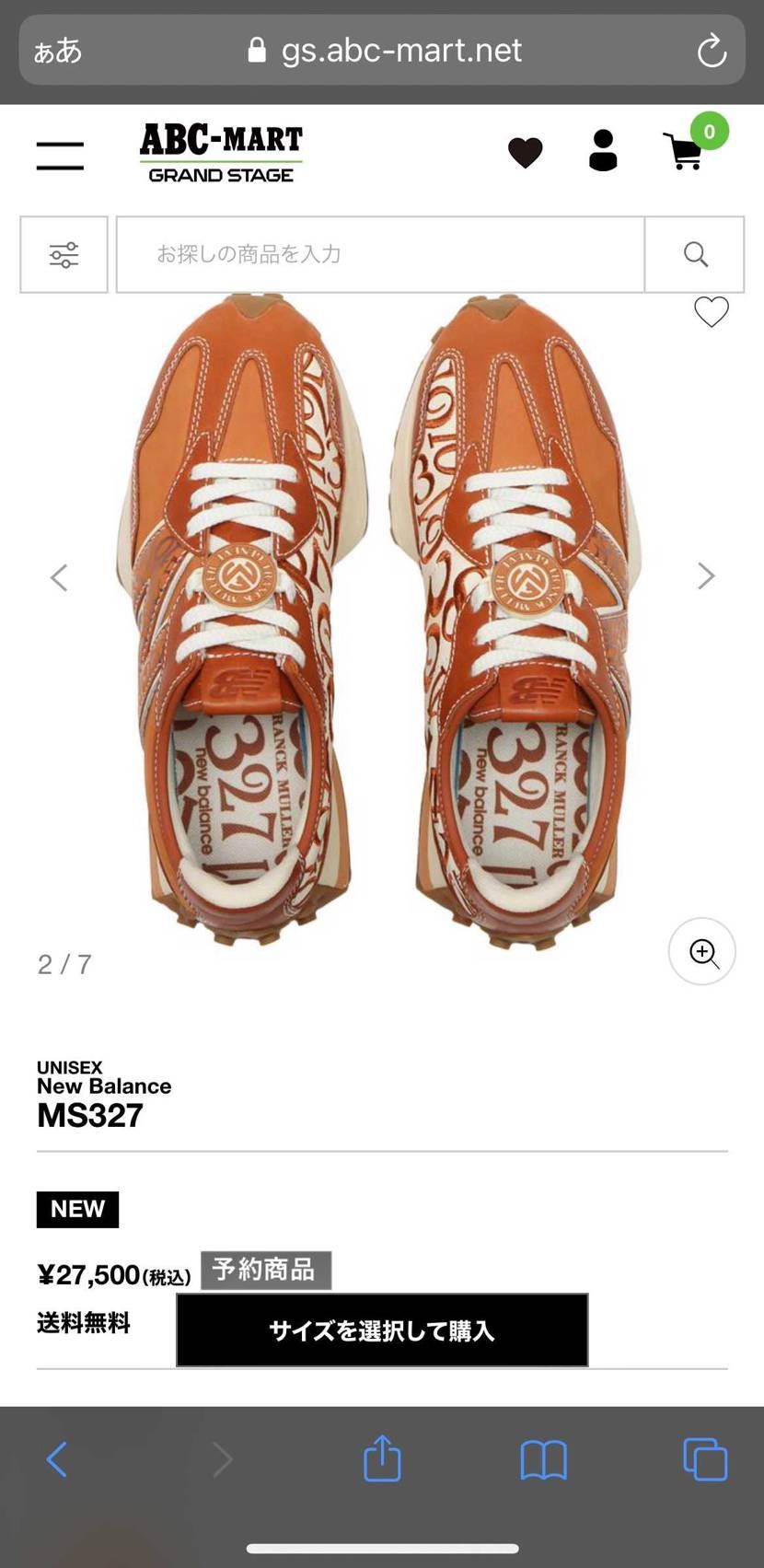The image size is (764, 1568).
Task: Open the favorites heart in header
Action: [525, 152]
